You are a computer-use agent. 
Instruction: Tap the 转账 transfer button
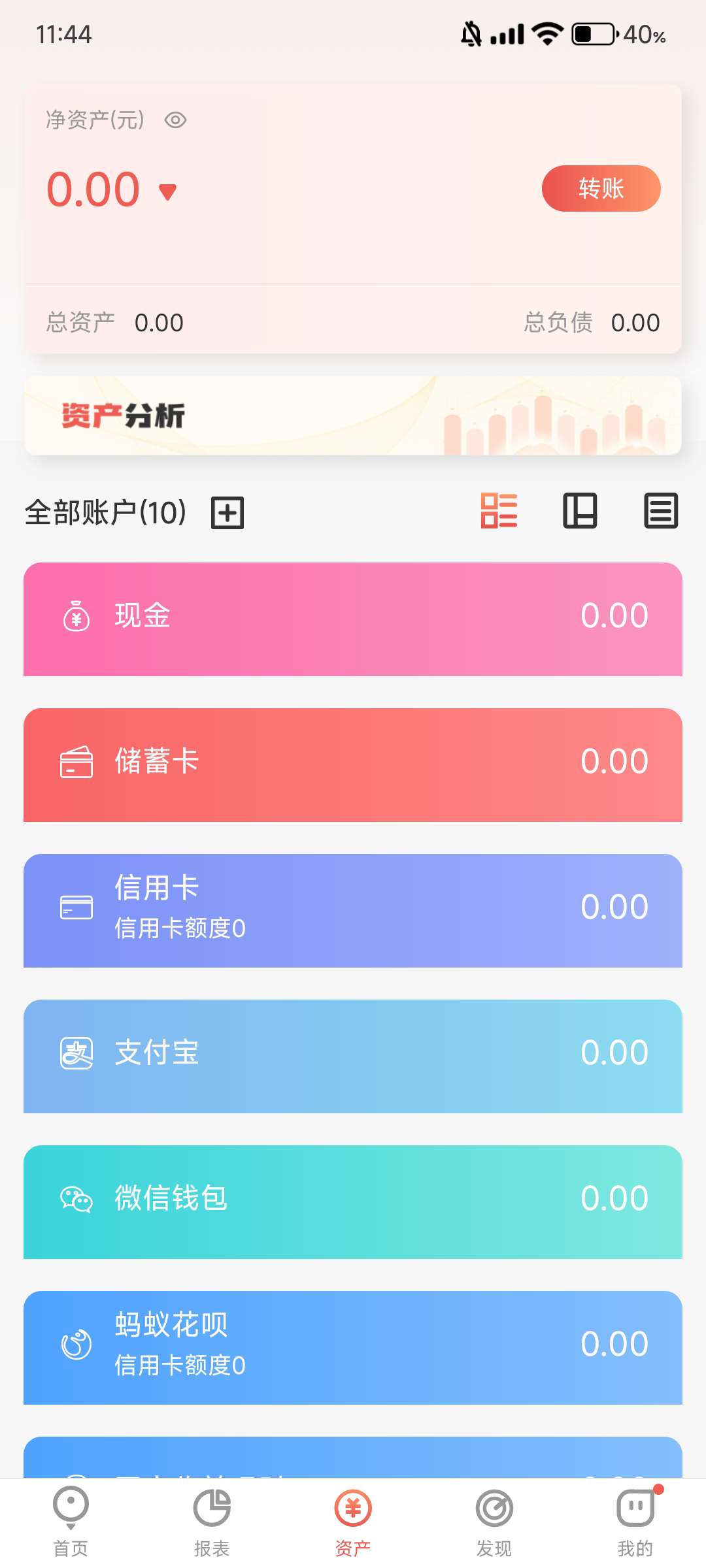pos(601,188)
